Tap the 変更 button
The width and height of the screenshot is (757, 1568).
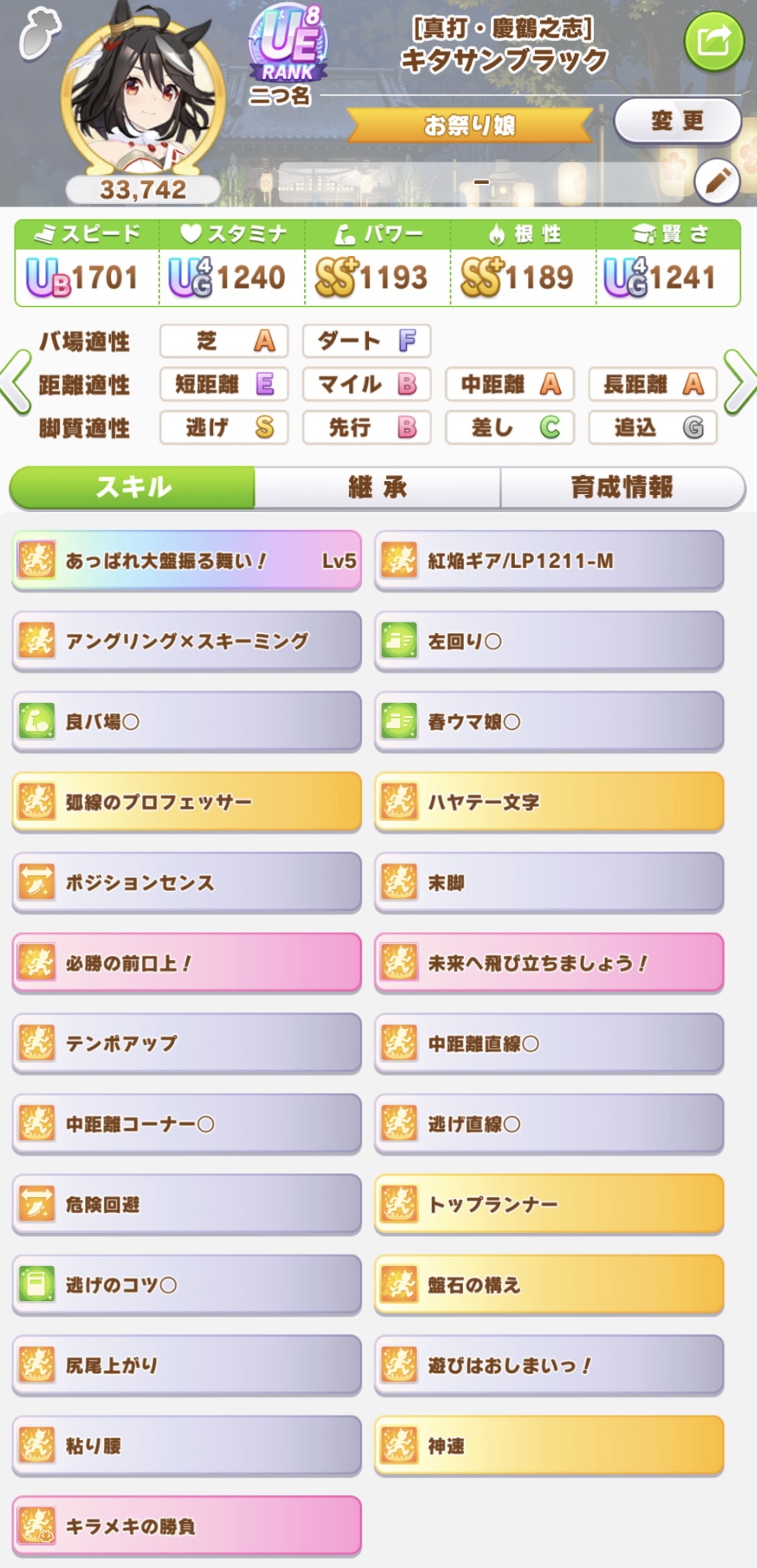coord(677,121)
